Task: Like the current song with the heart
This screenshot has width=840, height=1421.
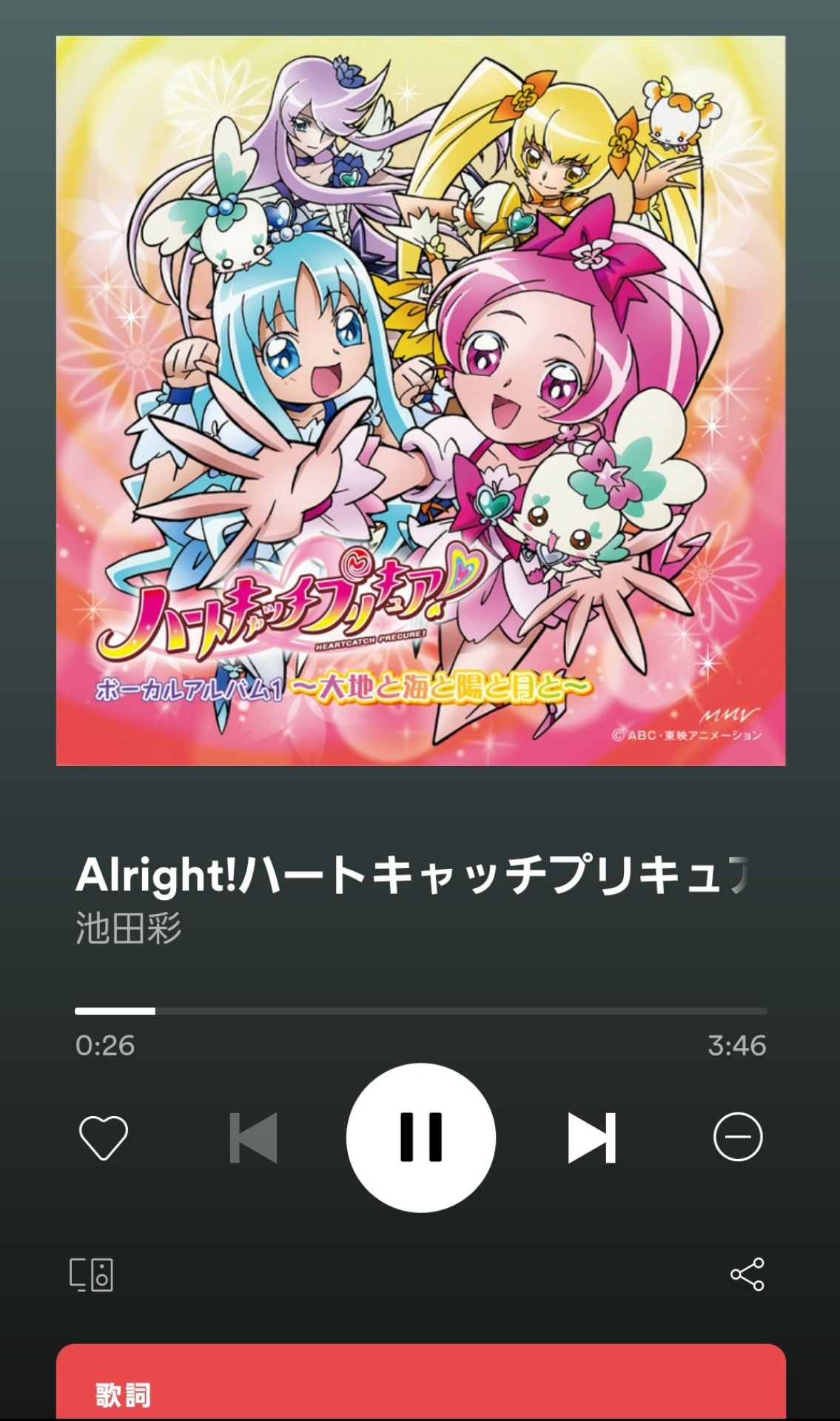Action: [x=104, y=1137]
